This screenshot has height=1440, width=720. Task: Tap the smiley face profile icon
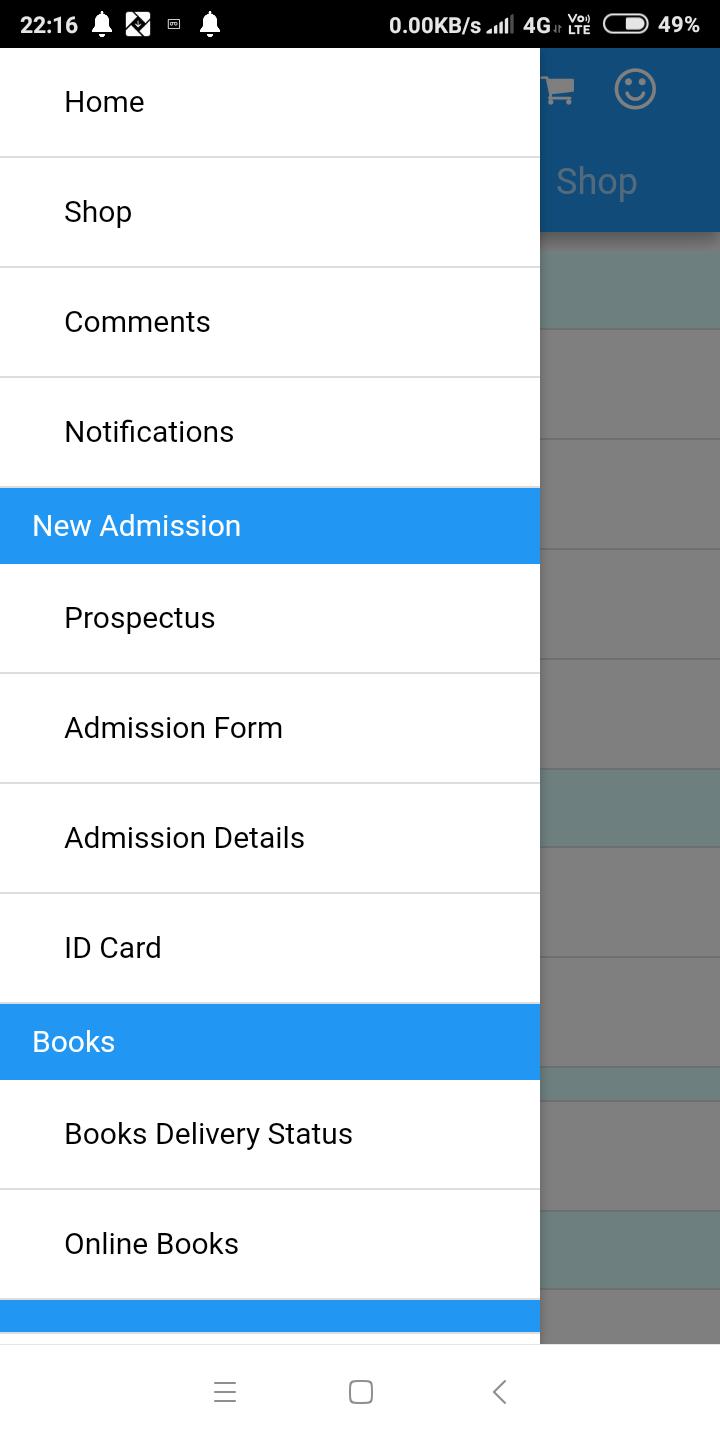[x=635, y=89]
